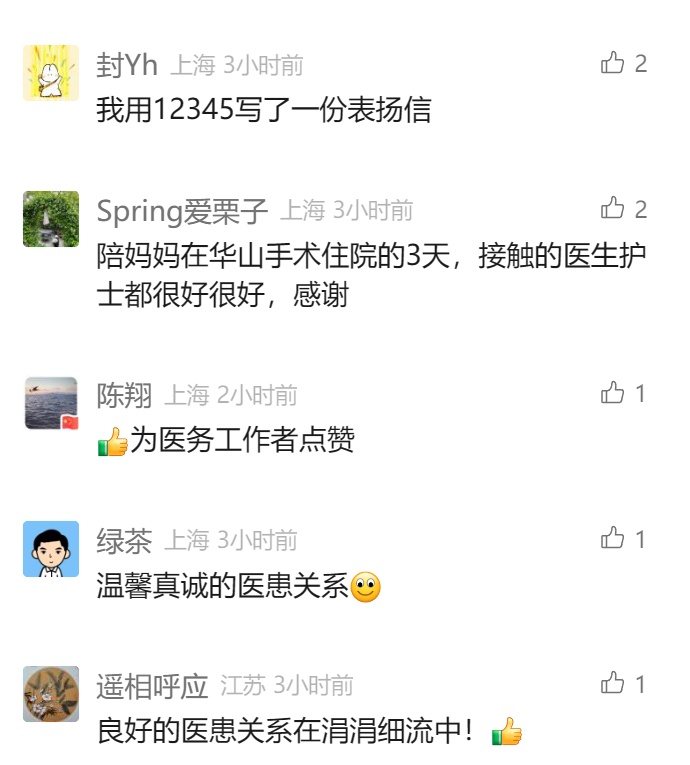Like 绿茶's comment
Image resolution: width=690 pixels, height=765 pixels.
click(x=612, y=539)
